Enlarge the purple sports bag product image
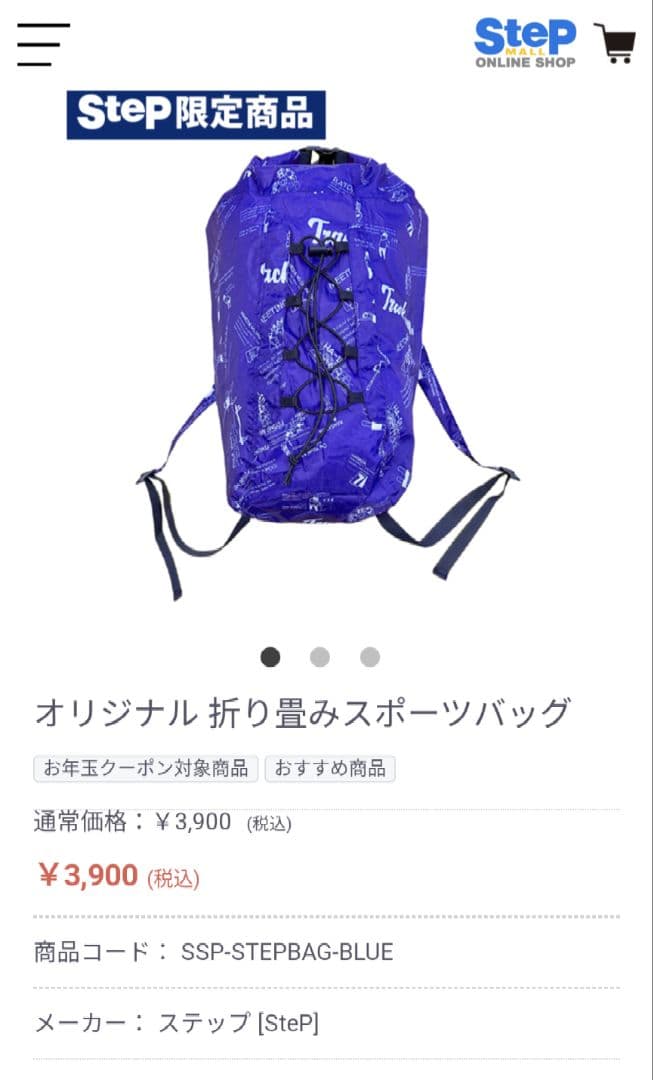 pyautogui.click(x=326, y=370)
